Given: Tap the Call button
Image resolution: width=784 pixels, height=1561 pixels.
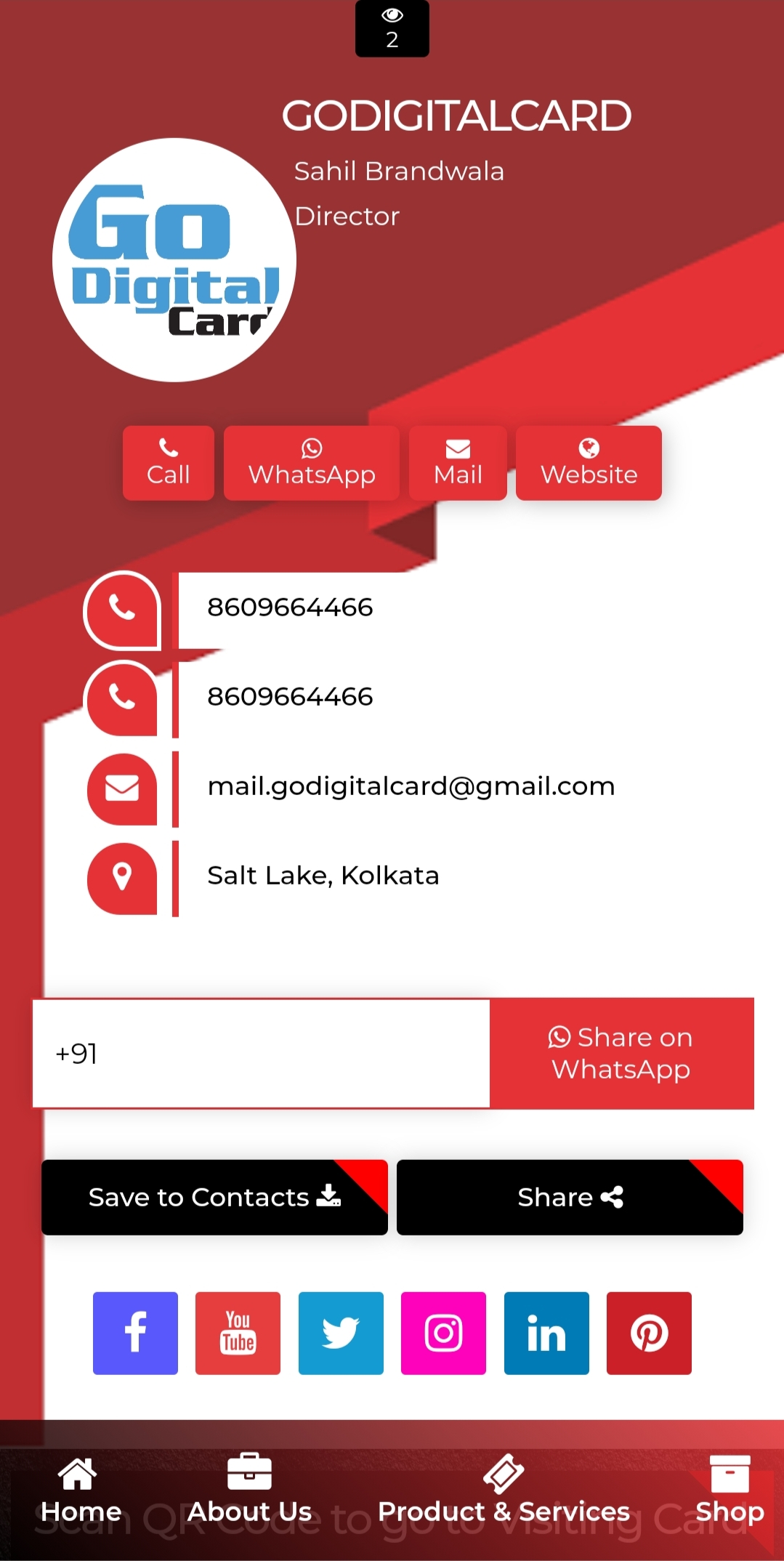Looking at the screenshot, I should pos(168,463).
